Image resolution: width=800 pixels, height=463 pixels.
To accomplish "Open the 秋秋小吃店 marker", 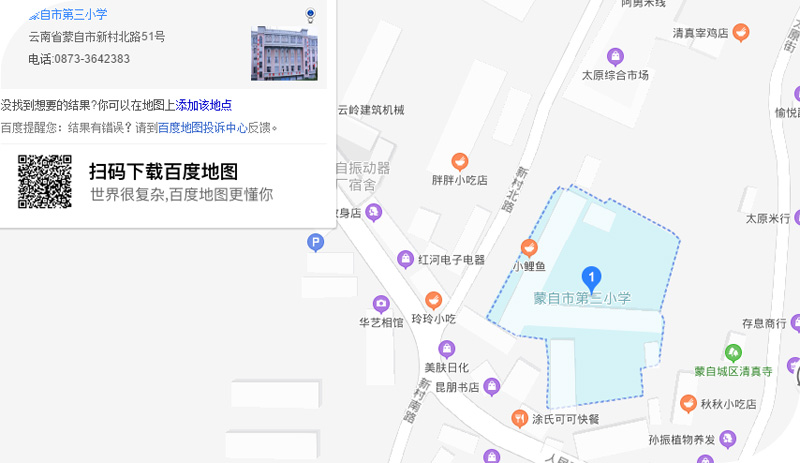I will [687, 404].
